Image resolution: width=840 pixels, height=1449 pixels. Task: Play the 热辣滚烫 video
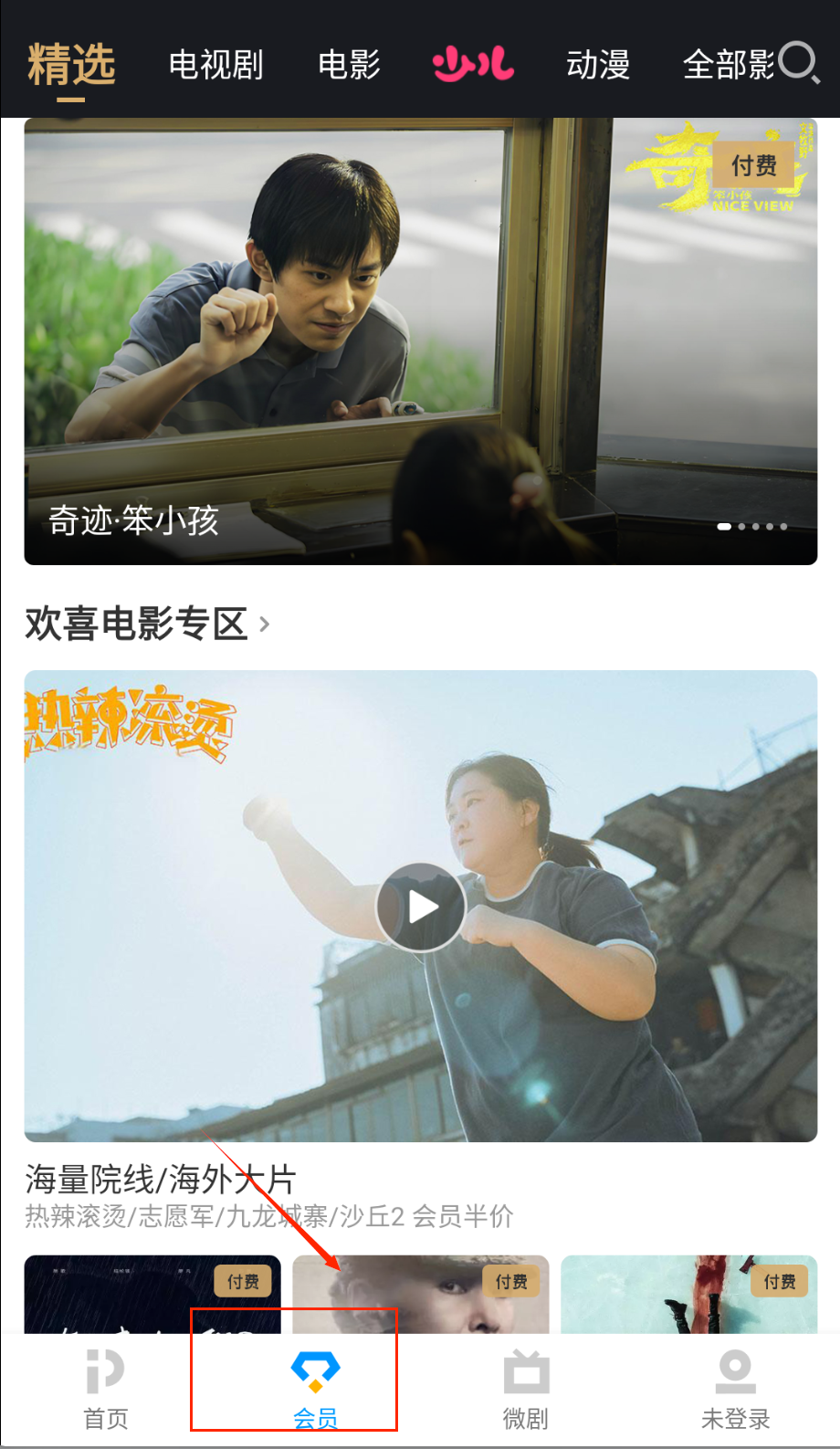421,907
